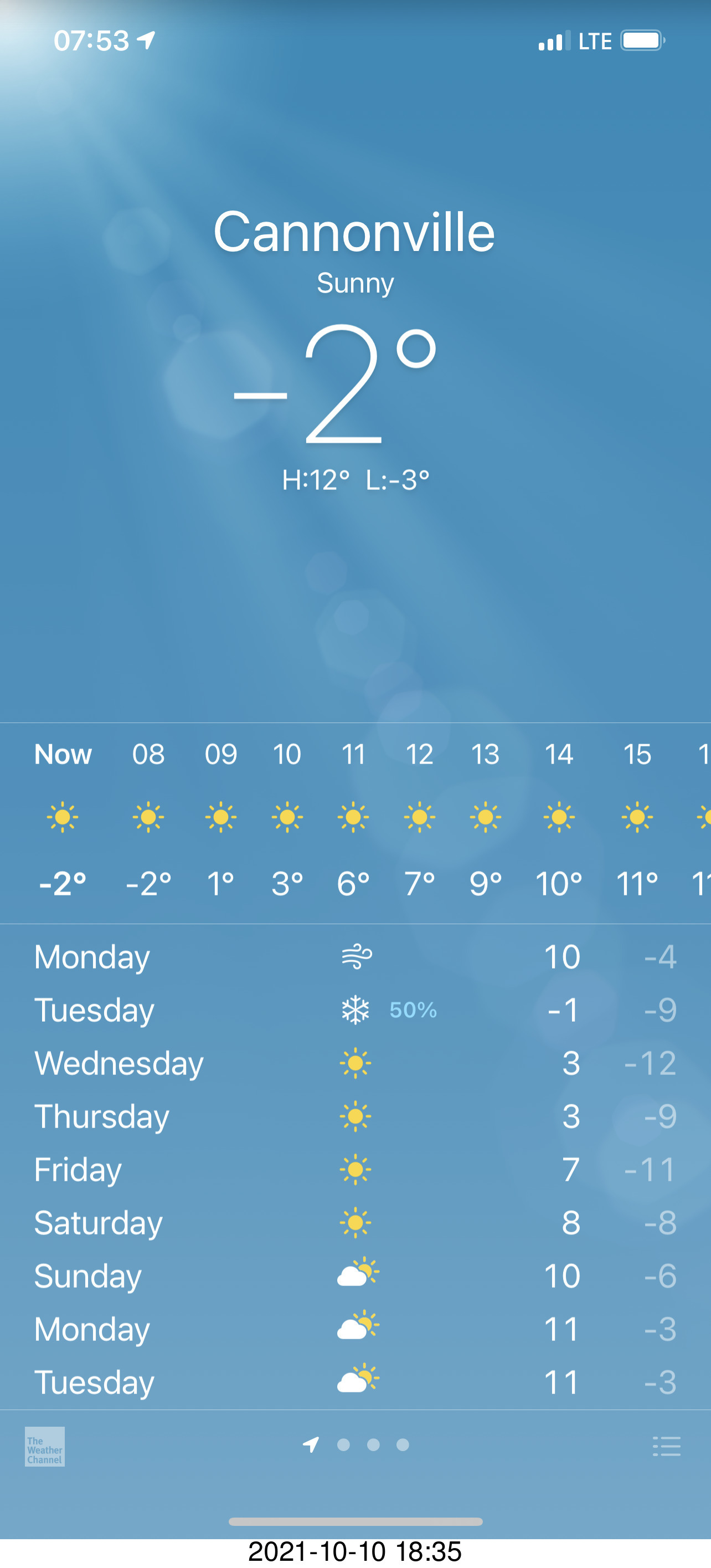Open the city list menu
Screen dimensions: 711x1568
click(666, 1446)
